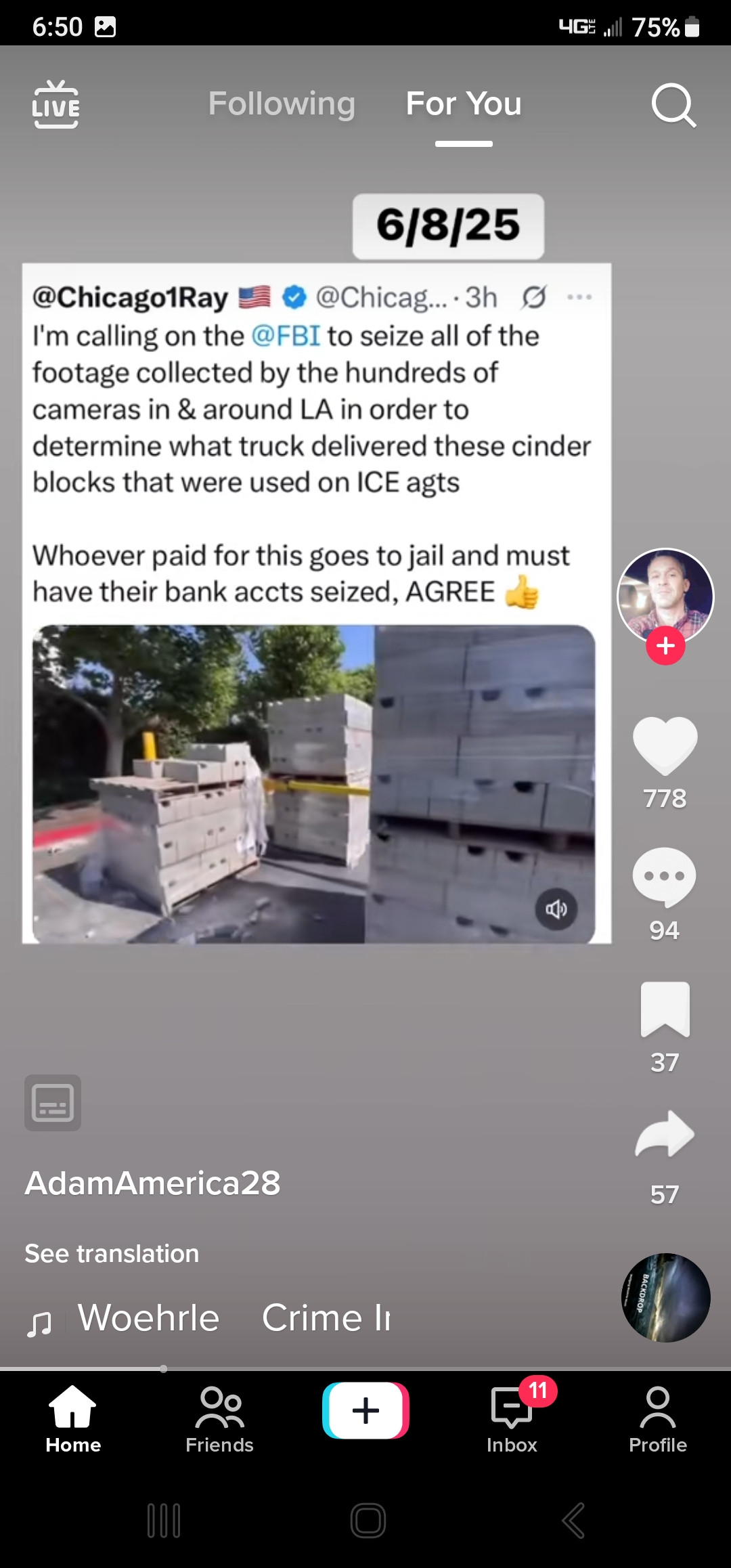
Task: Open the search magnifier
Action: point(673,106)
